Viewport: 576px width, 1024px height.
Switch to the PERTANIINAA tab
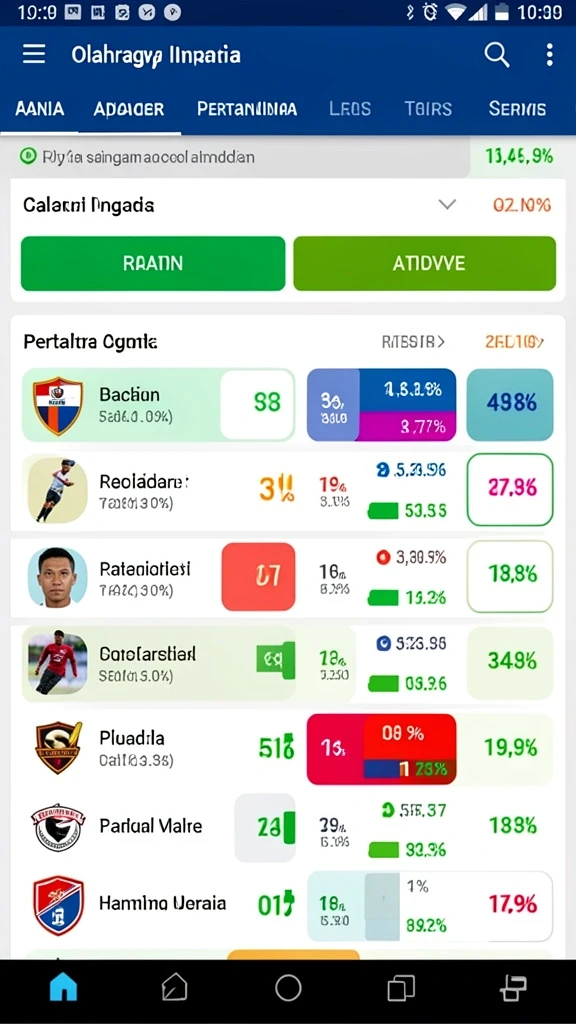tap(247, 108)
